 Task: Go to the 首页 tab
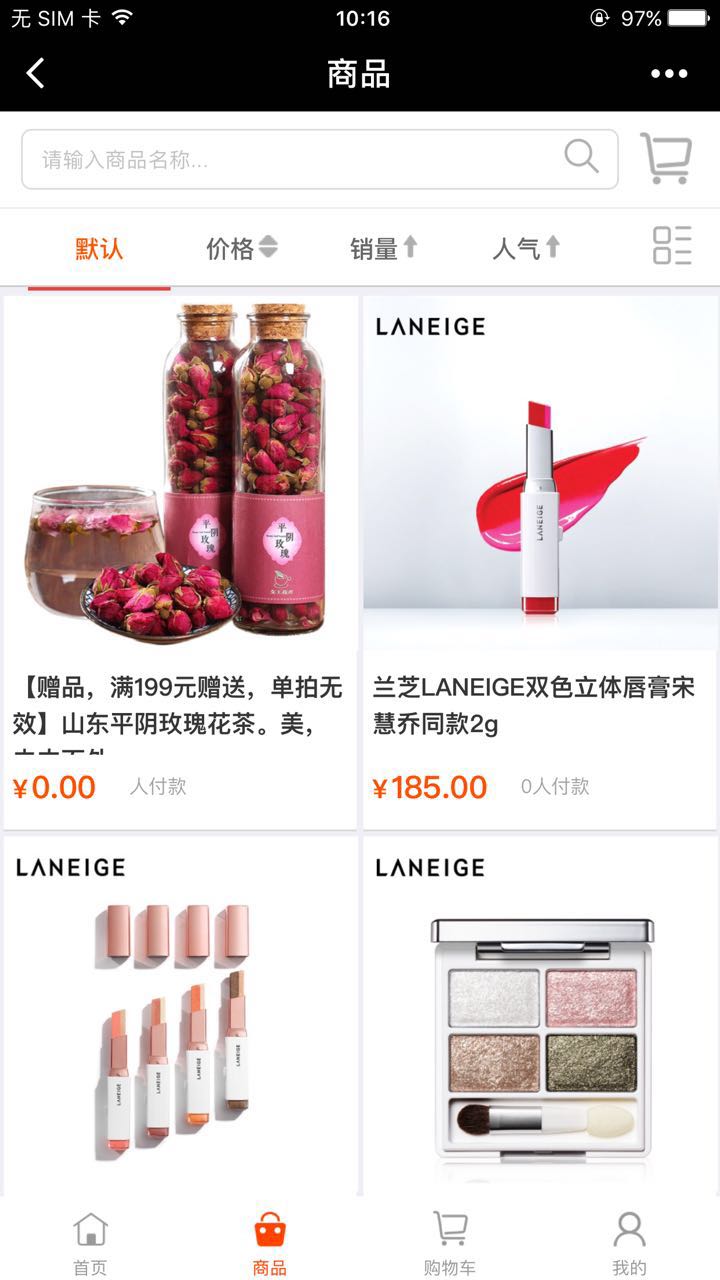(x=90, y=1243)
